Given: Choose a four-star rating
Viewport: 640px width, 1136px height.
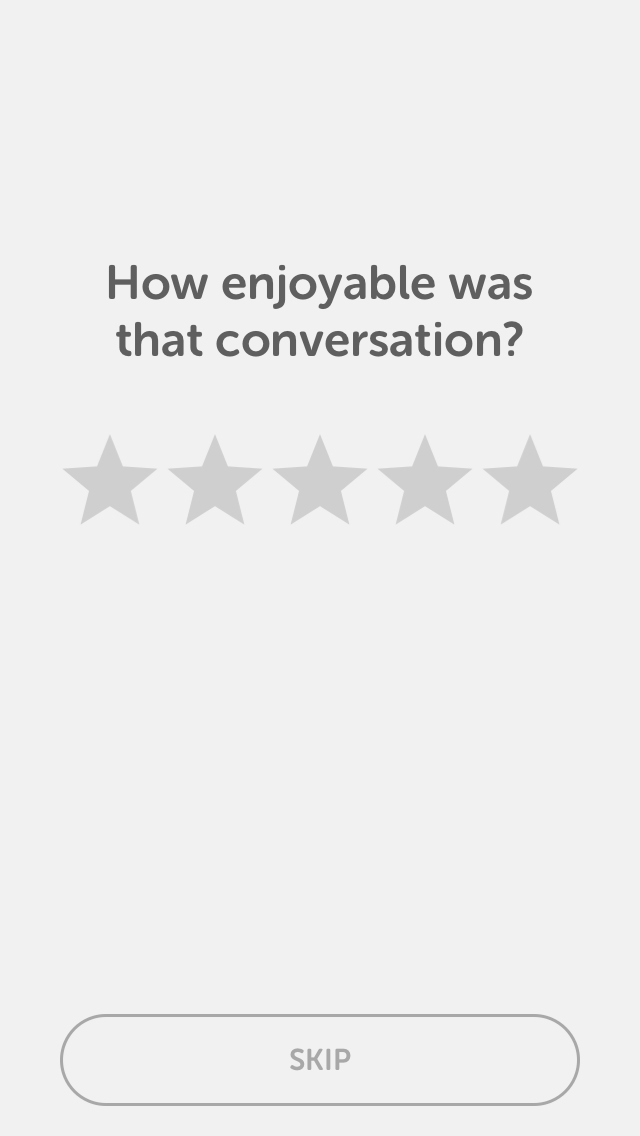Looking at the screenshot, I should [x=425, y=482].
